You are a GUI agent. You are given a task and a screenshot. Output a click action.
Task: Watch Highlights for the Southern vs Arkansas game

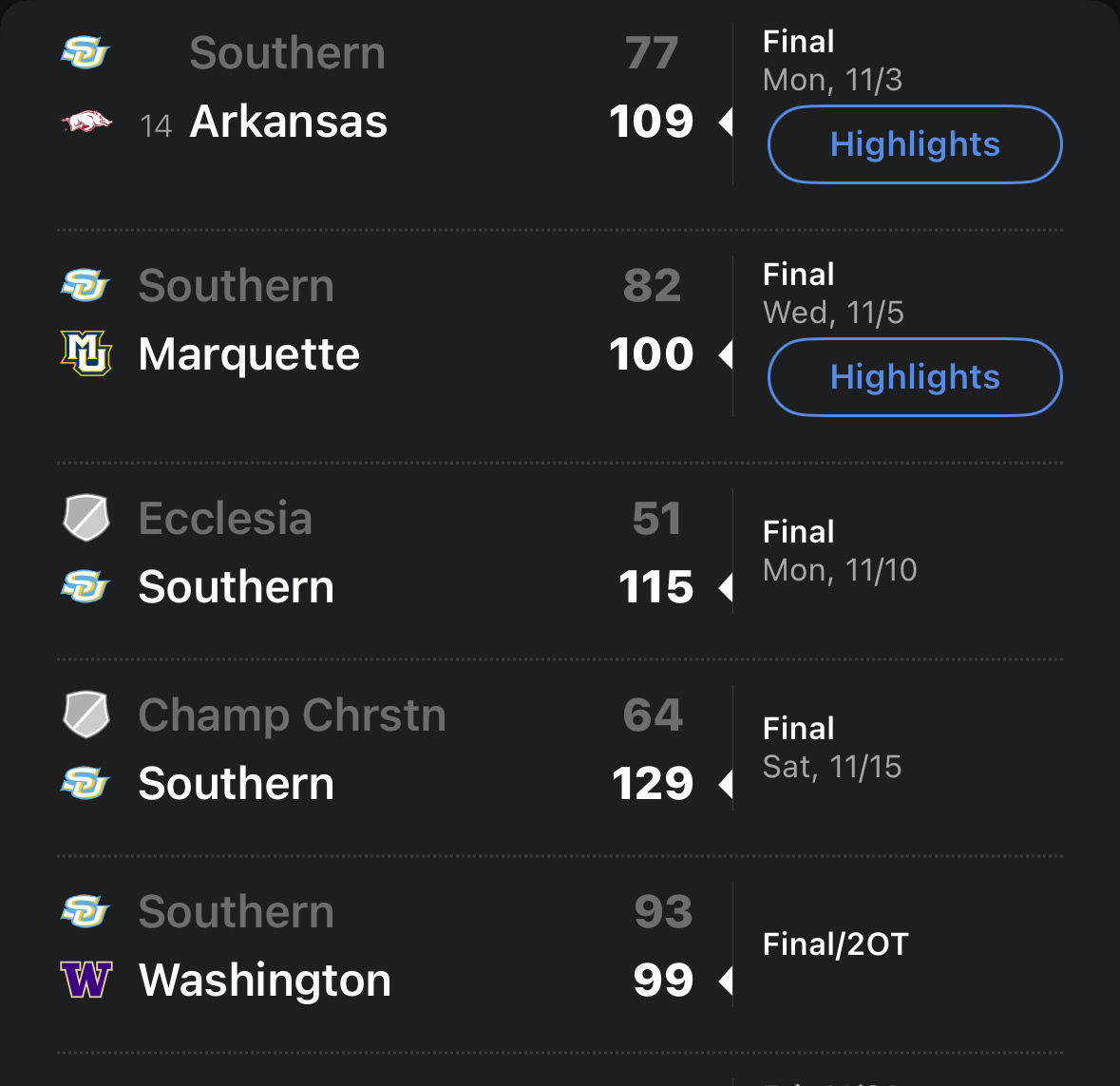tap(914, 144)
